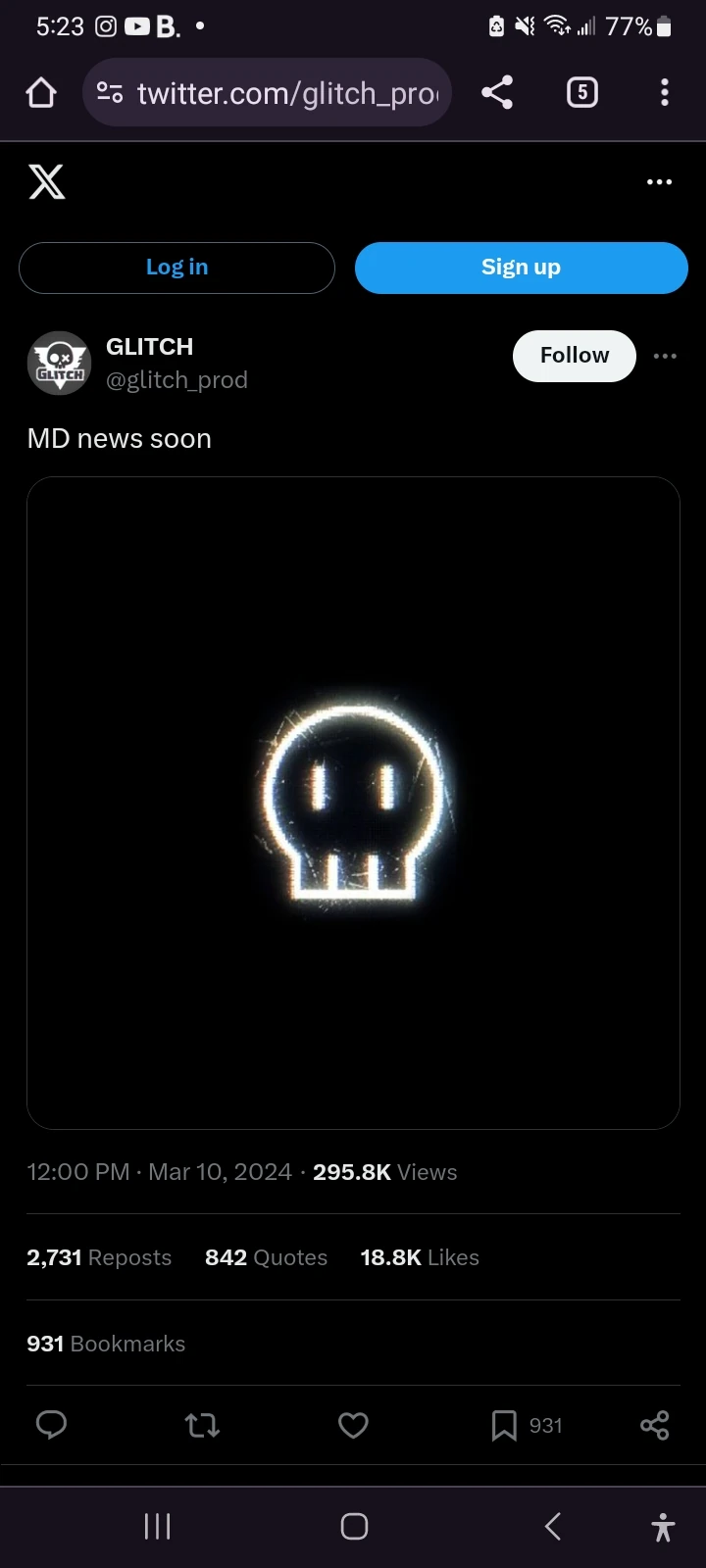Image resolution: width=706 pixels, height=1568 pixels.
Task: Repost the GLITCH post
Action: click(202, 1425)
